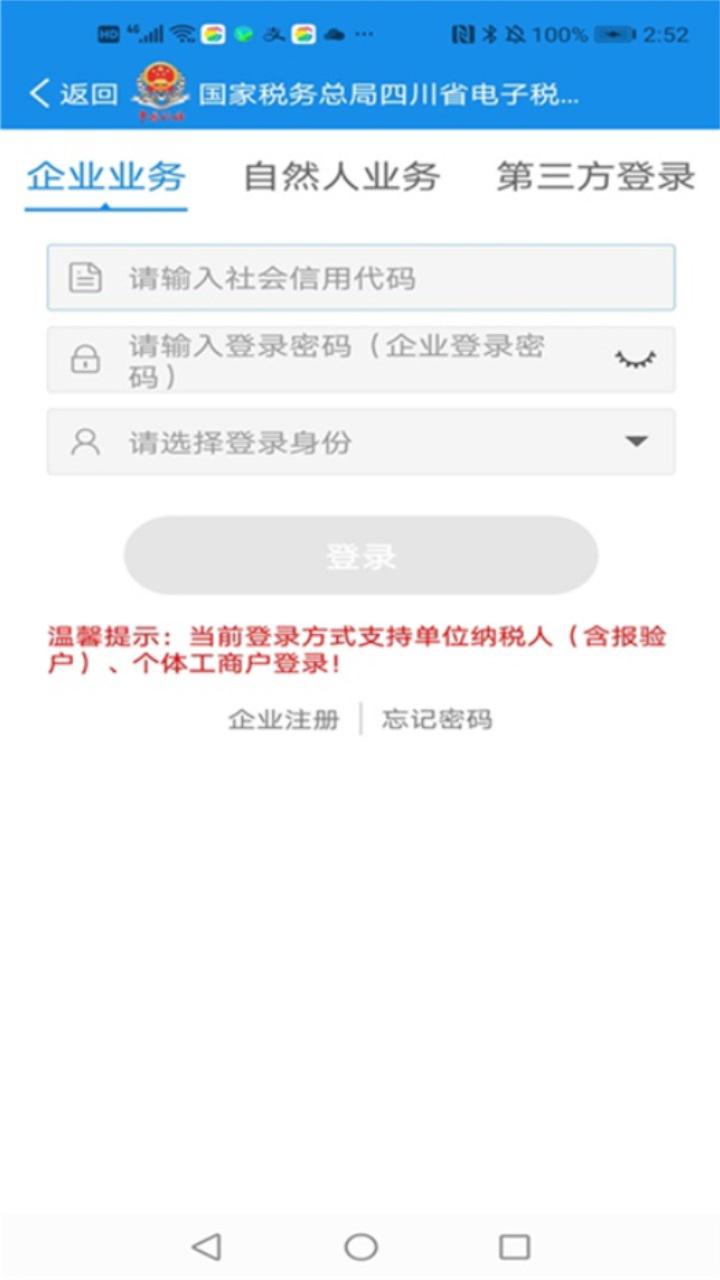Image resolution: width=720 pixels, height=1280 pixels.
Task: Focus the 社会信用代码 input field
Action: tap(361, 277)
